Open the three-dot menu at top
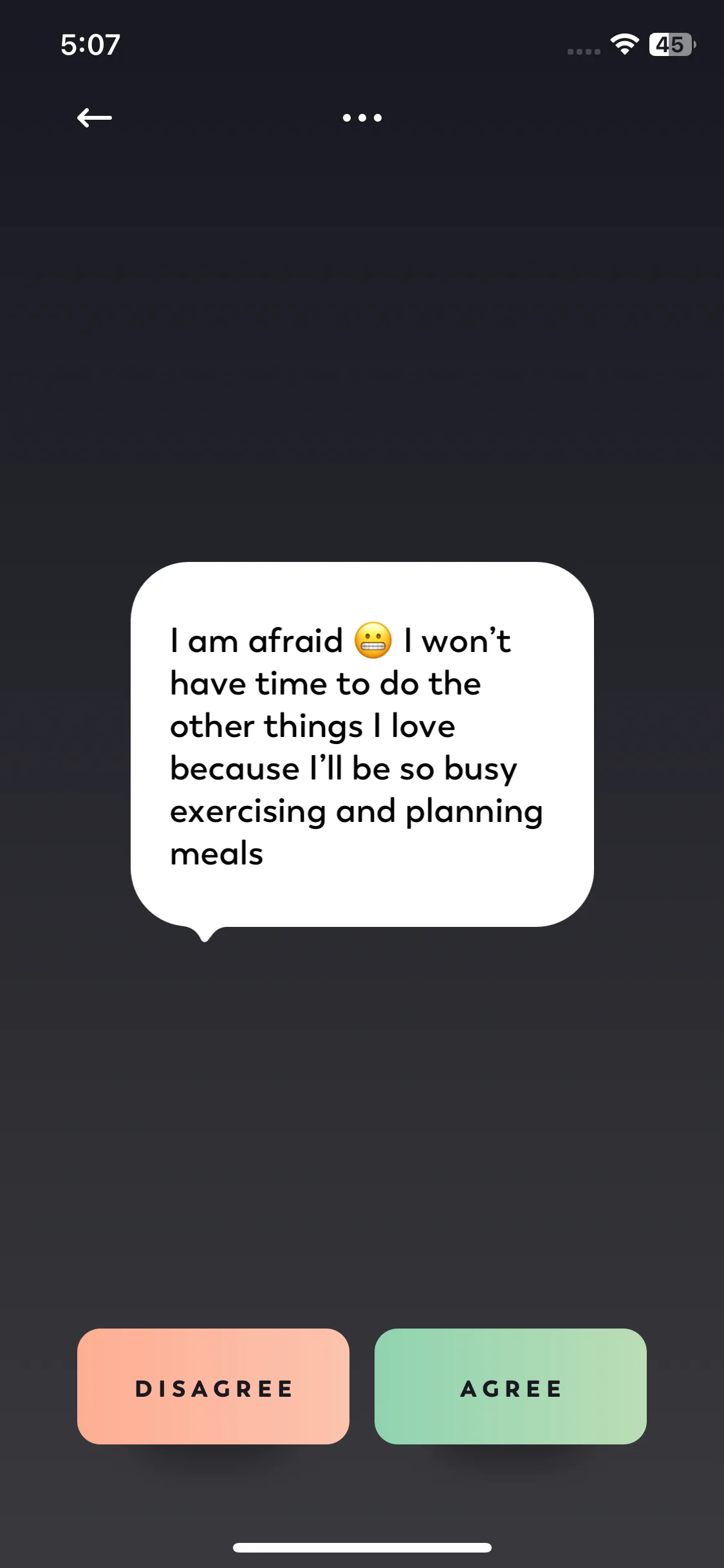724x1568 pixels. [362, 118]
